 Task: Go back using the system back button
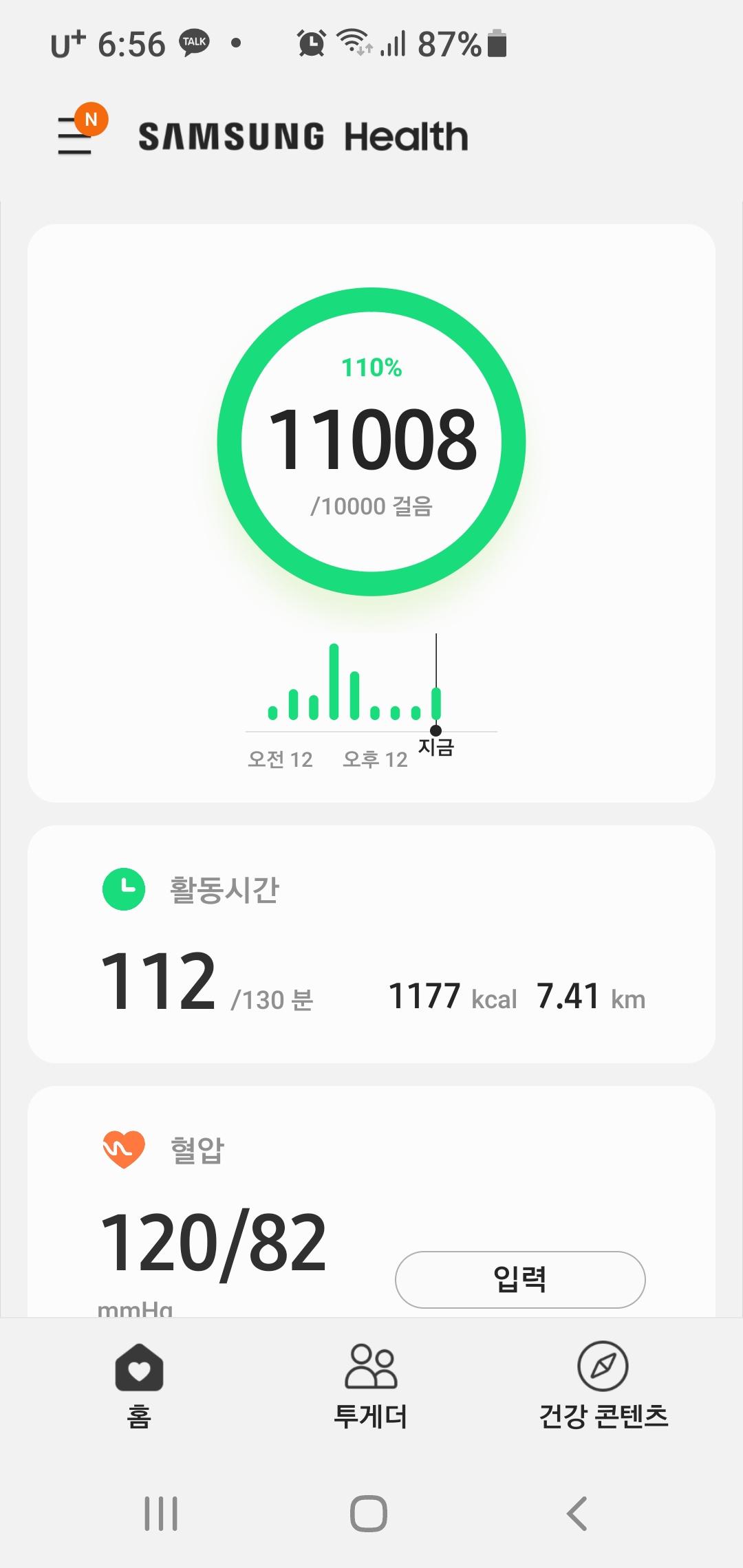[x=577, y=1513]
